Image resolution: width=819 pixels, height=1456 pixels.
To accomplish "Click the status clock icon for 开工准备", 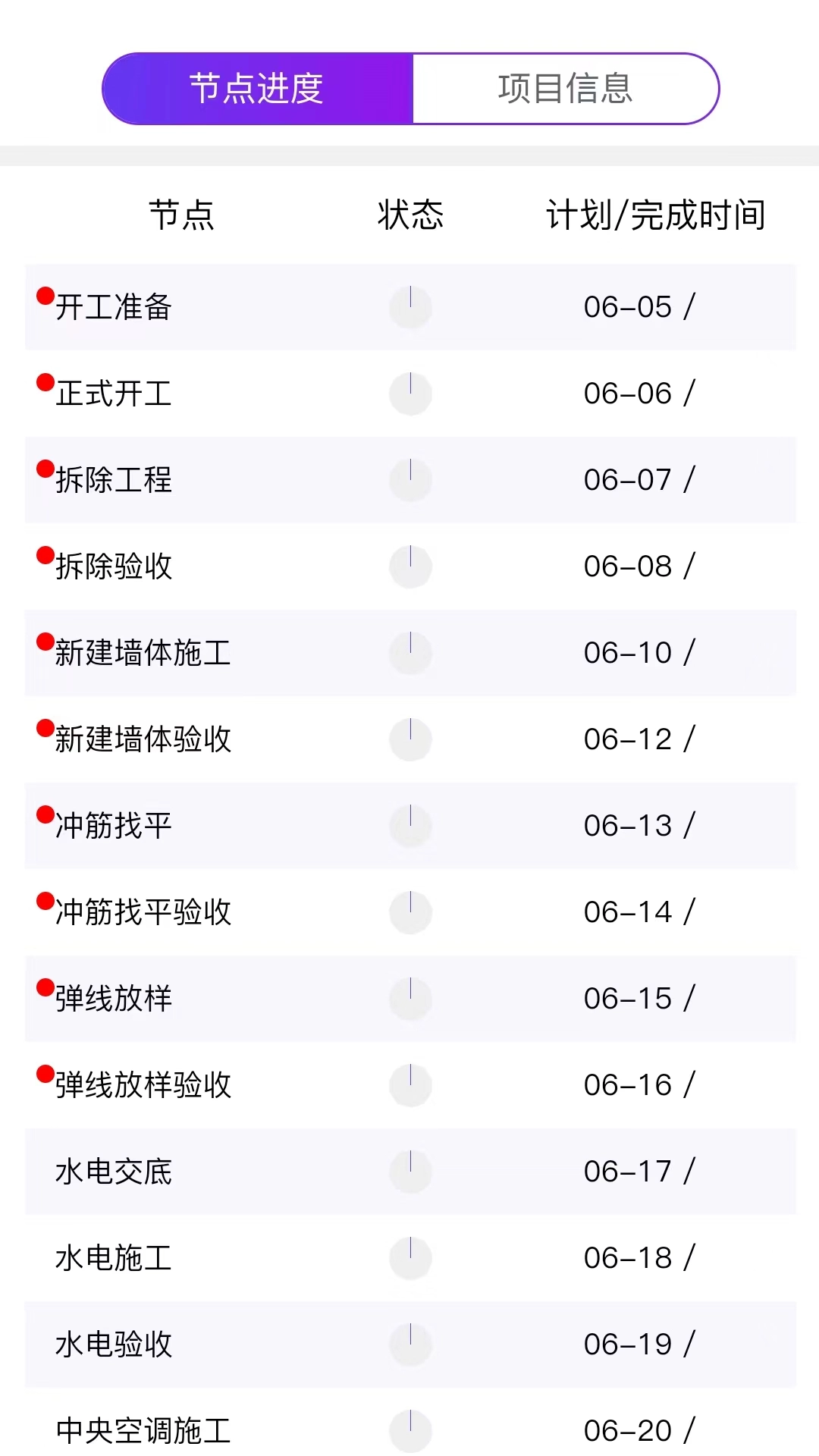I will pos(409,306).
